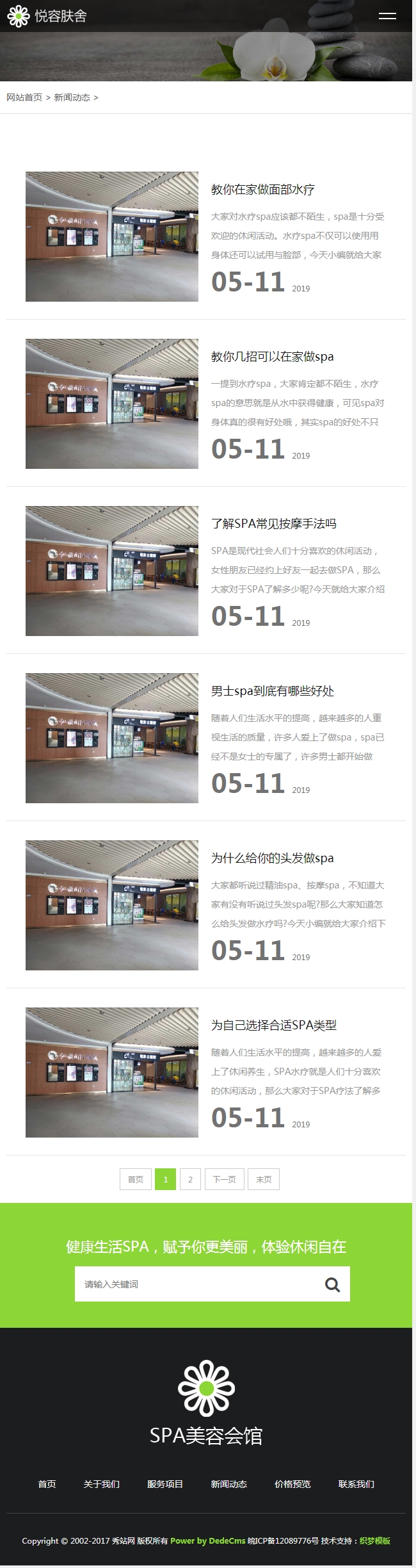
Task: Visit 联系我们 in the footer
Action: [x=356, y=1484]
